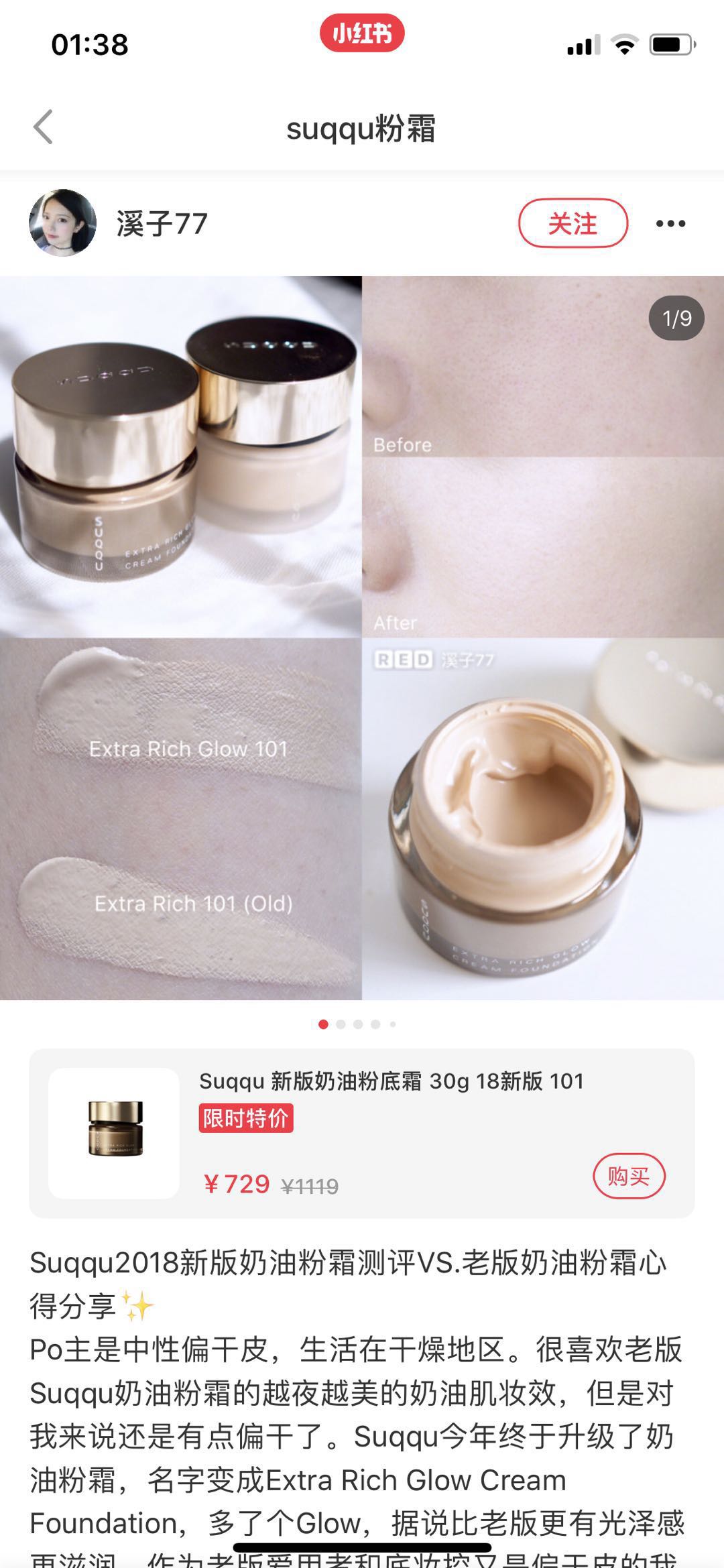Tap 购买 to buy the foundation
Image resolution: width=724 pixels, height=1568 pixels.
[628, 1176]
